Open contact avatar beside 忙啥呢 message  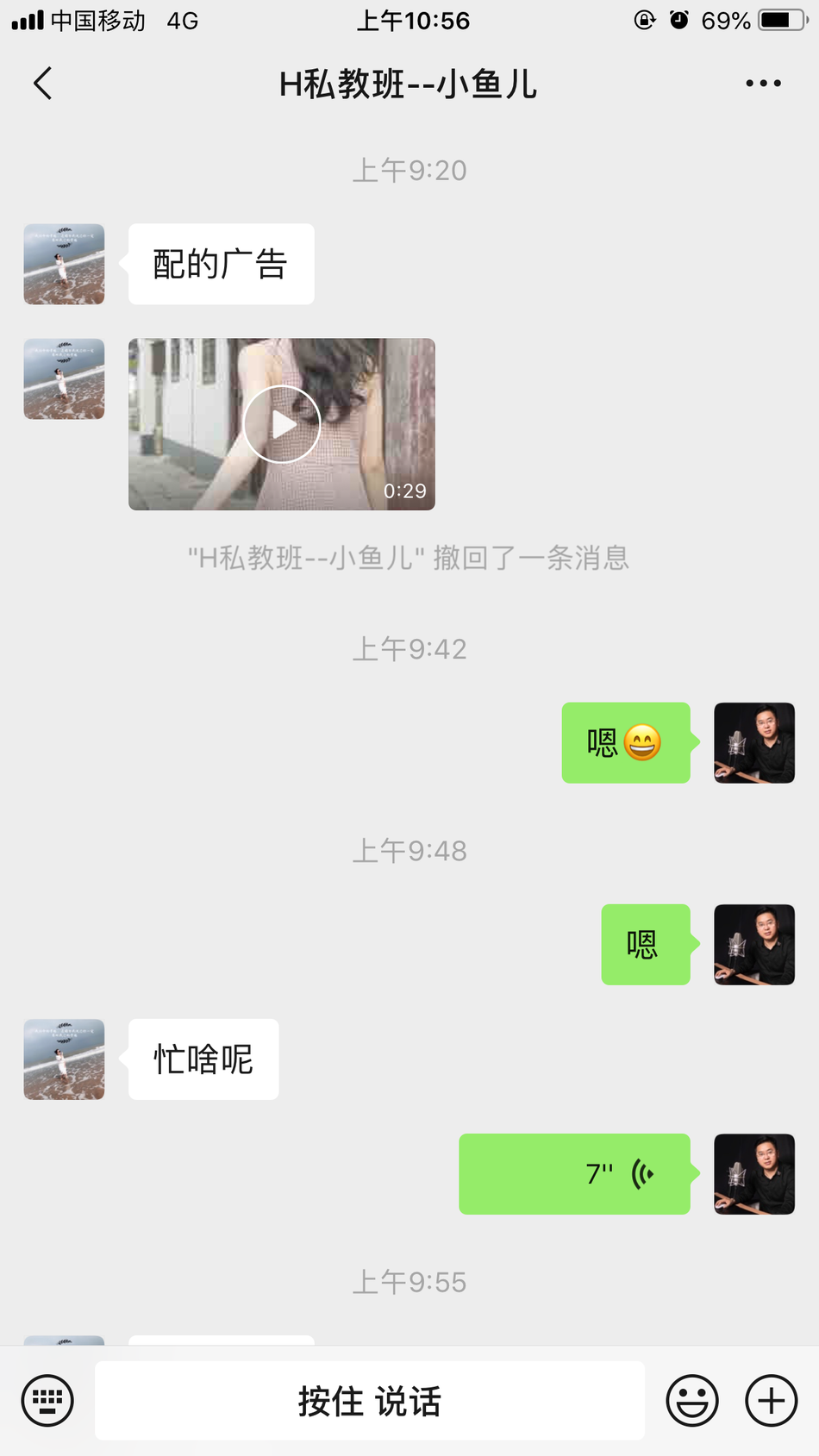tap(64, 1059)
